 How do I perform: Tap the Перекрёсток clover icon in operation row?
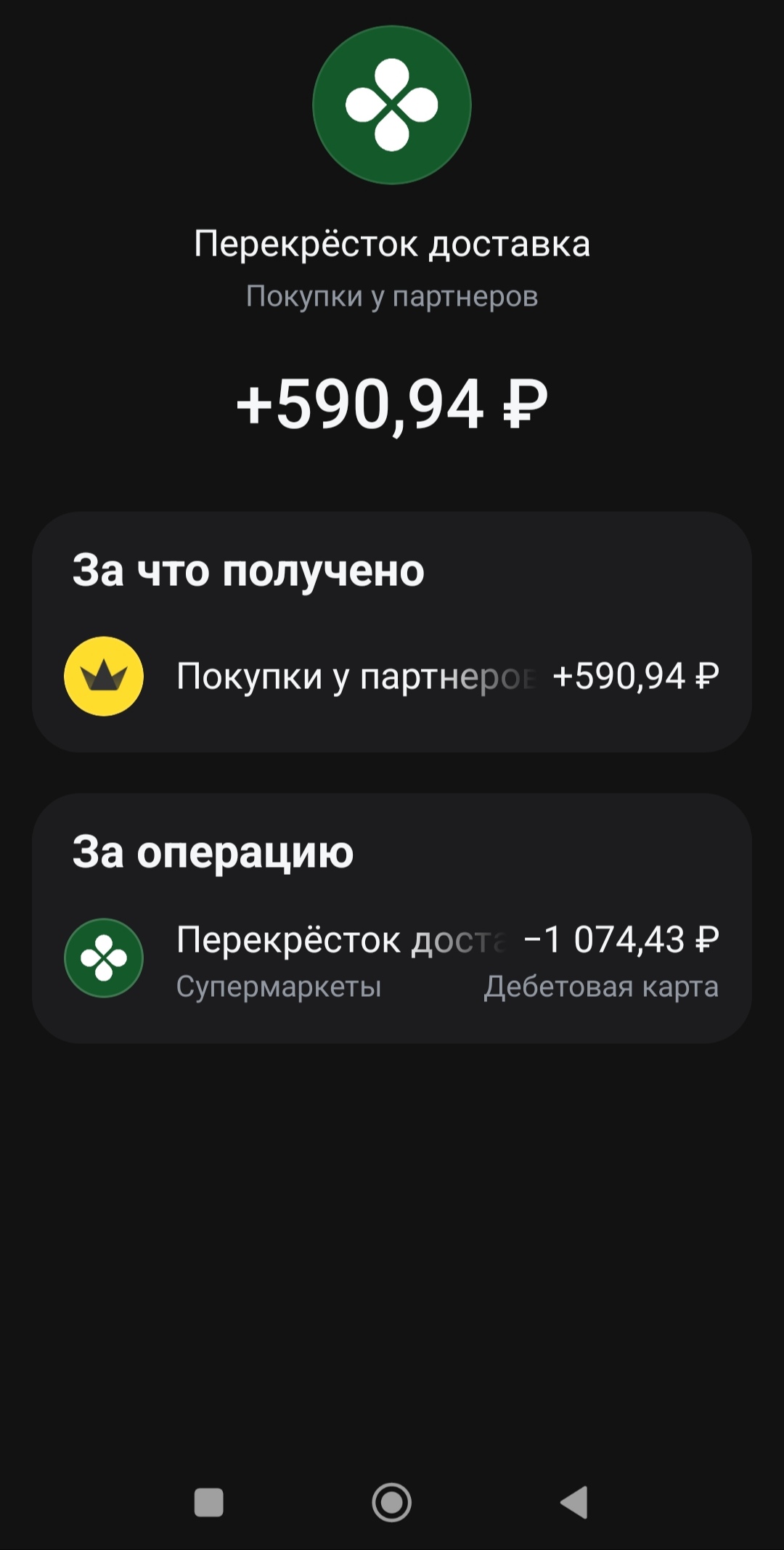pyautogui.click(x=102, y=957)
